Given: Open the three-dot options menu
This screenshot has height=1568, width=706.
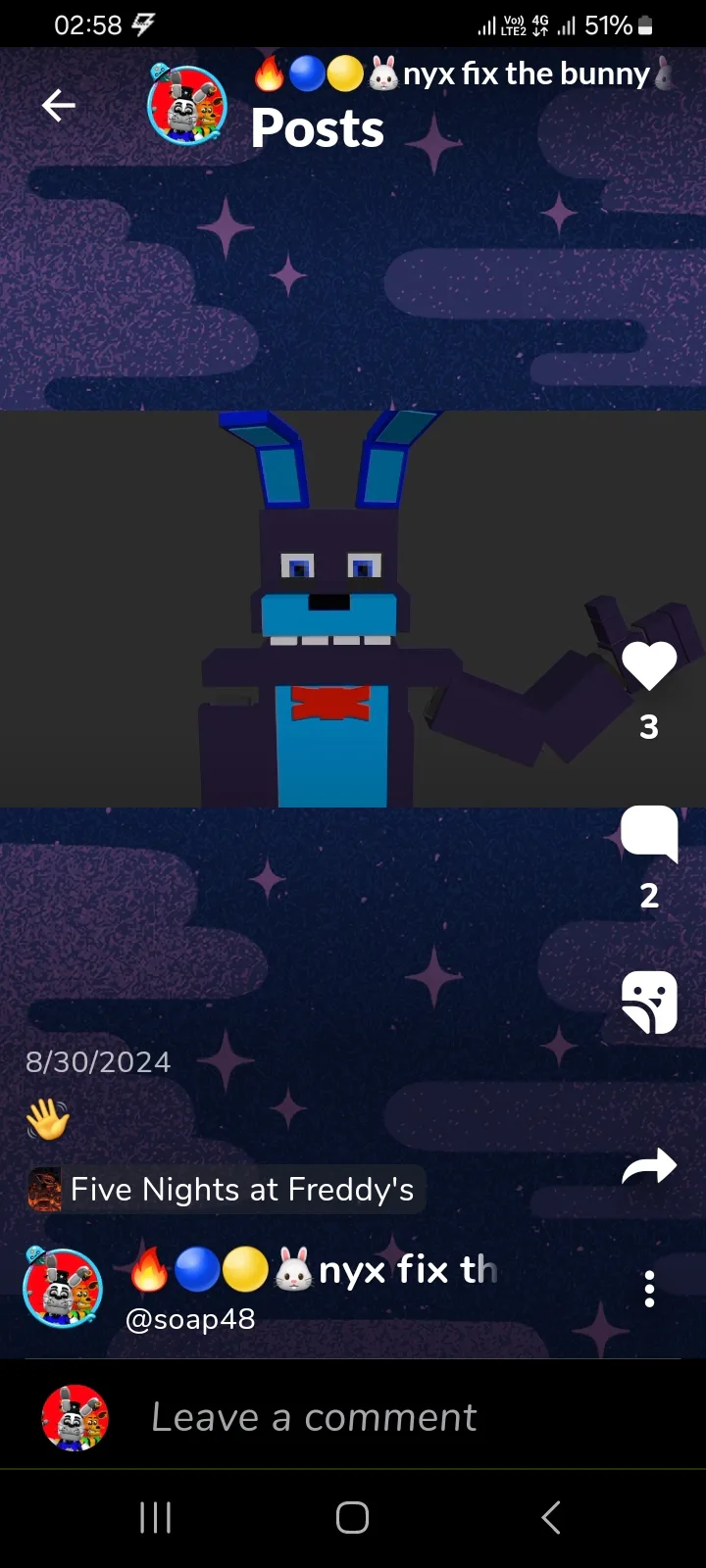Looking at the screenshot, I should (649, 1289).
